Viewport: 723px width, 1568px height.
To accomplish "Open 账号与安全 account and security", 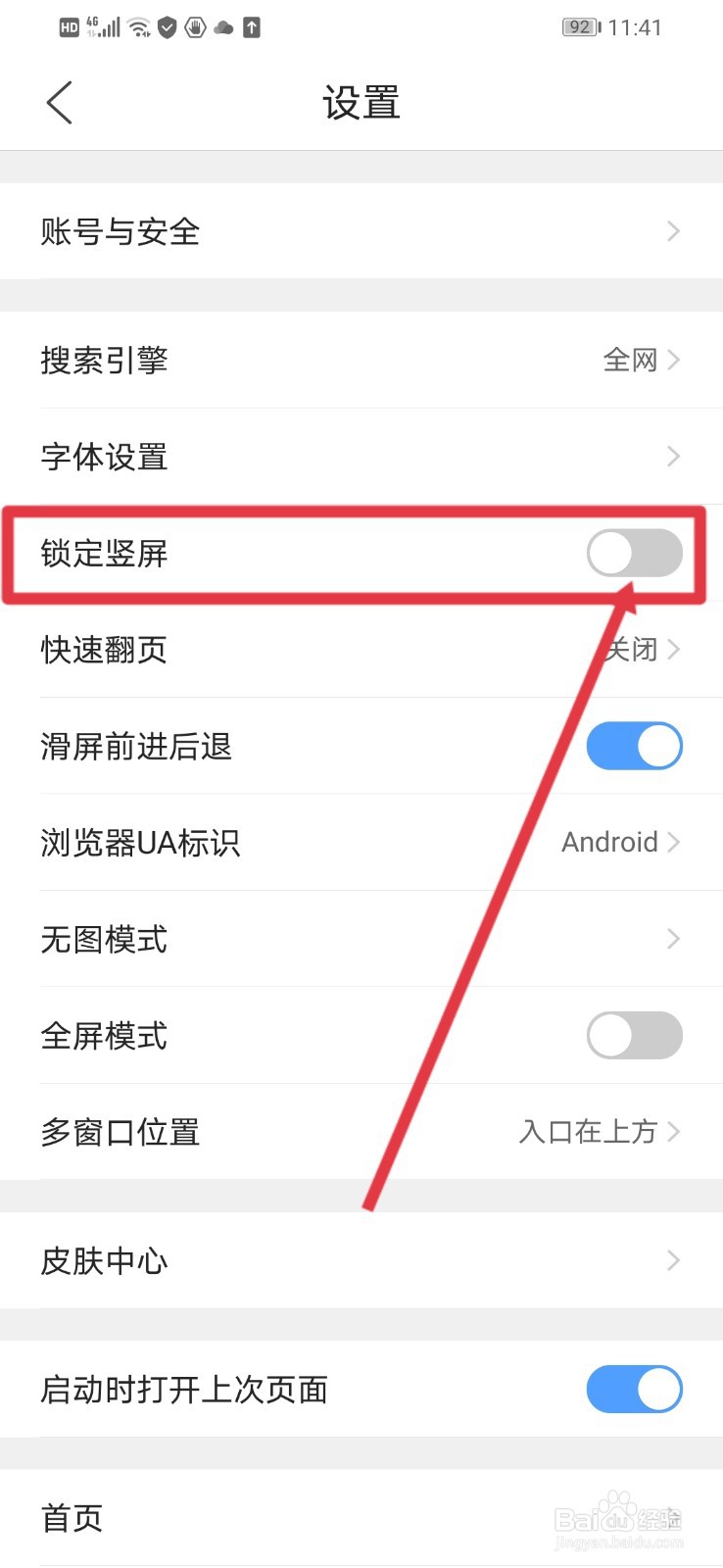I will pyautogui.click(x=361, y=231).
